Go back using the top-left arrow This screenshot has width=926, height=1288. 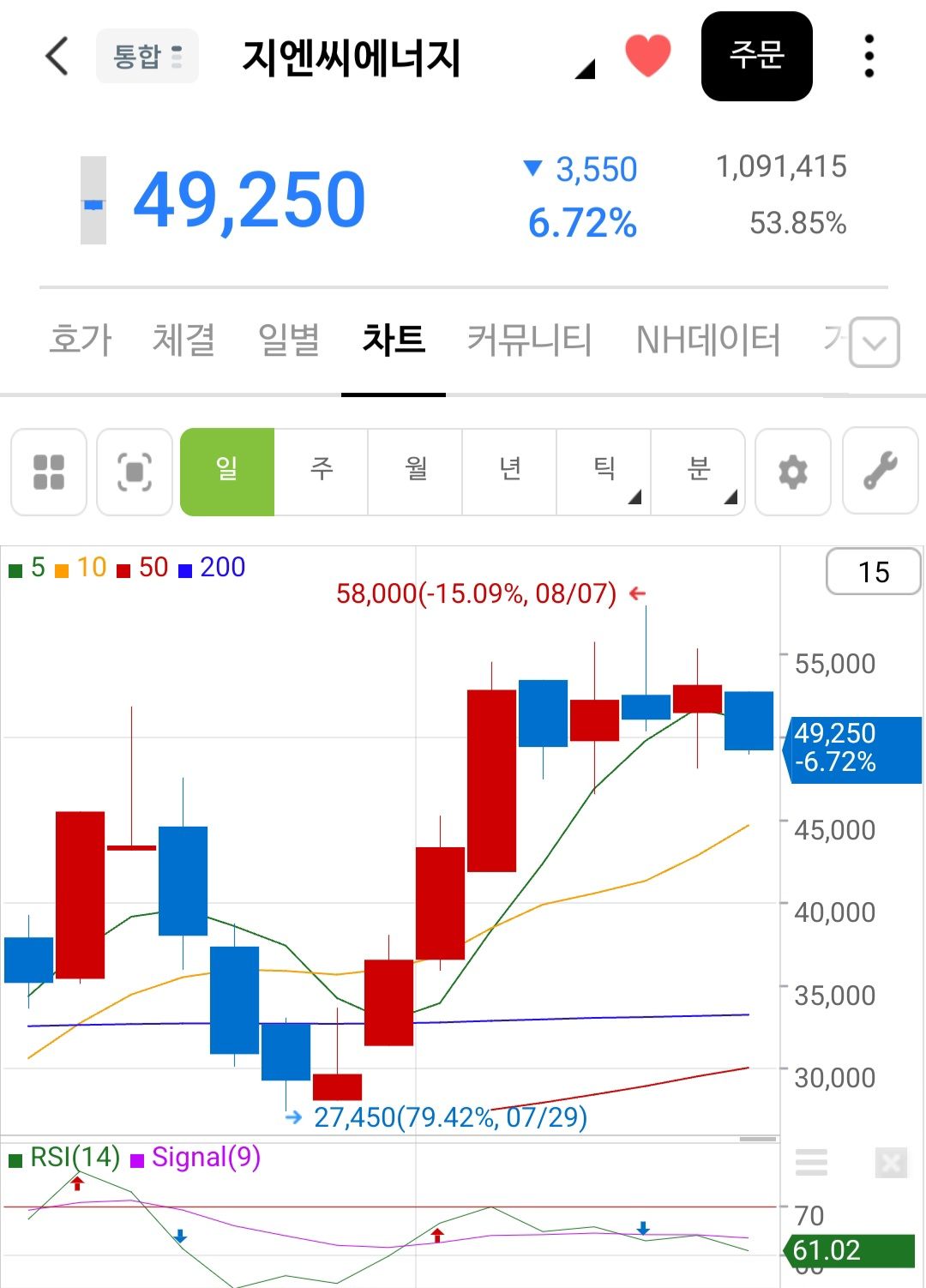[x=57, y=57]
